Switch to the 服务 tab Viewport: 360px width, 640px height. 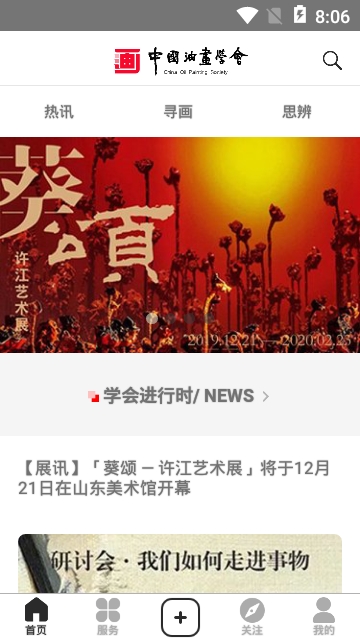coord(108,616)
